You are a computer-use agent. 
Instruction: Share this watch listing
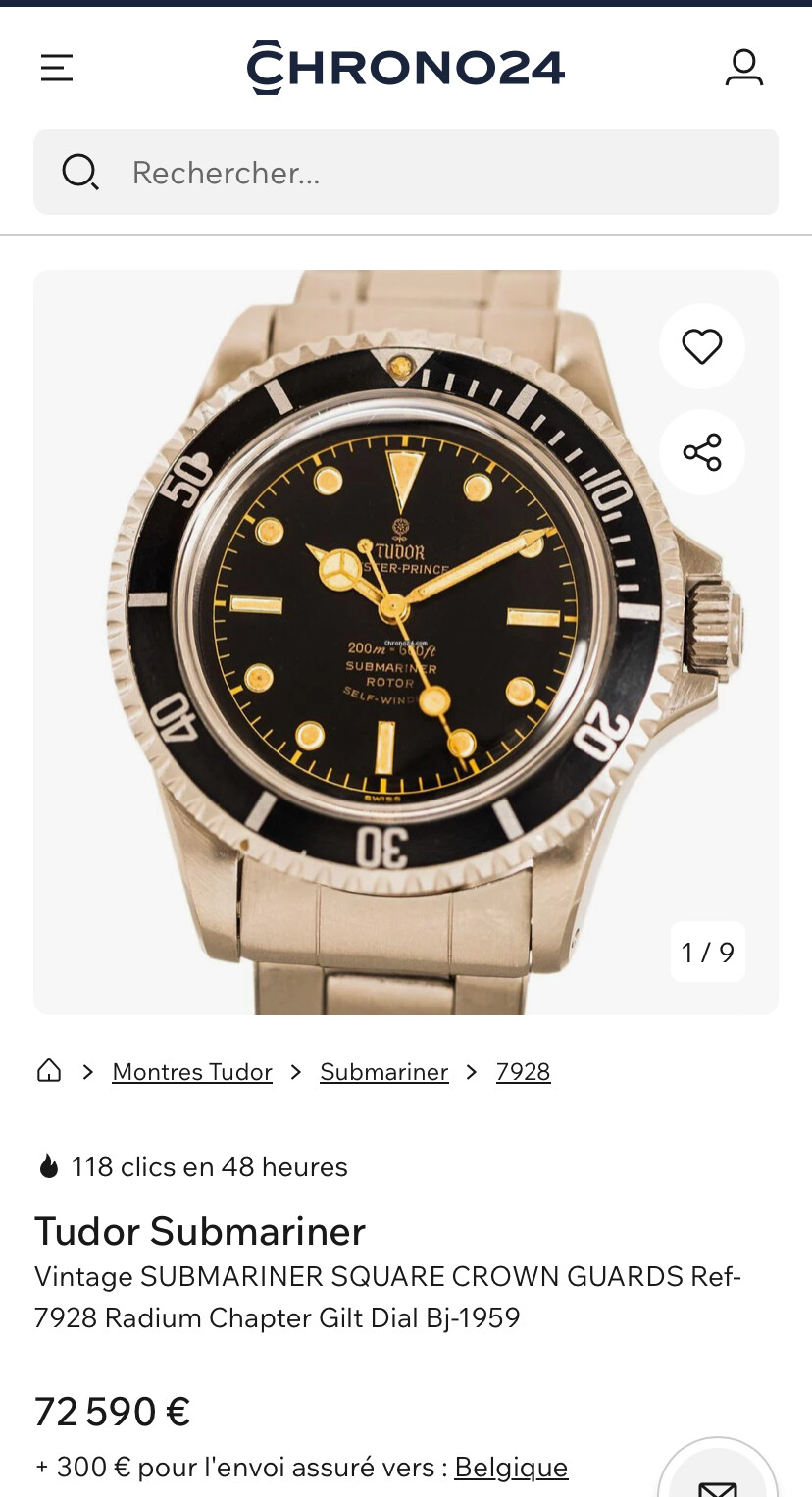click(x=701, y=452)
